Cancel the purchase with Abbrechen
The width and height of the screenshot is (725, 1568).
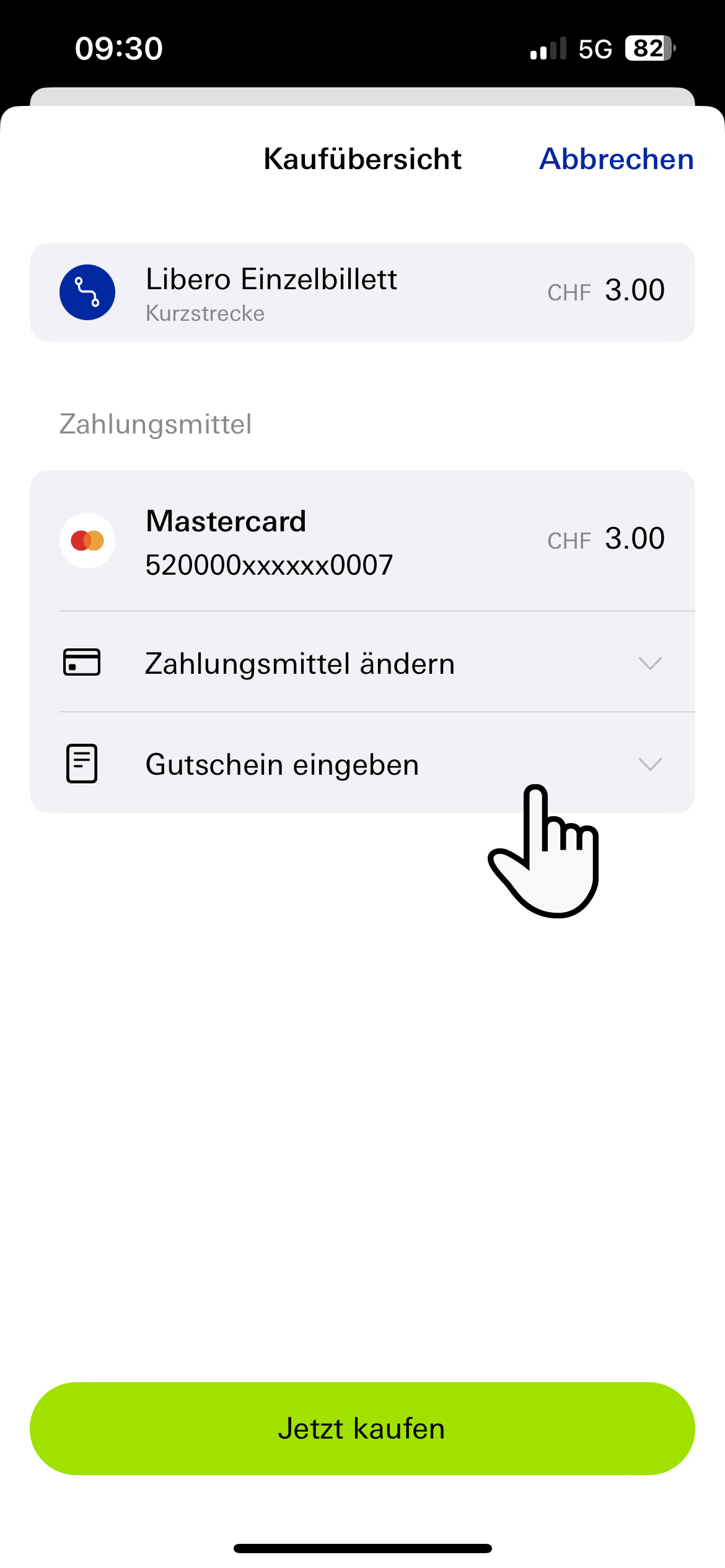point(616,159)
